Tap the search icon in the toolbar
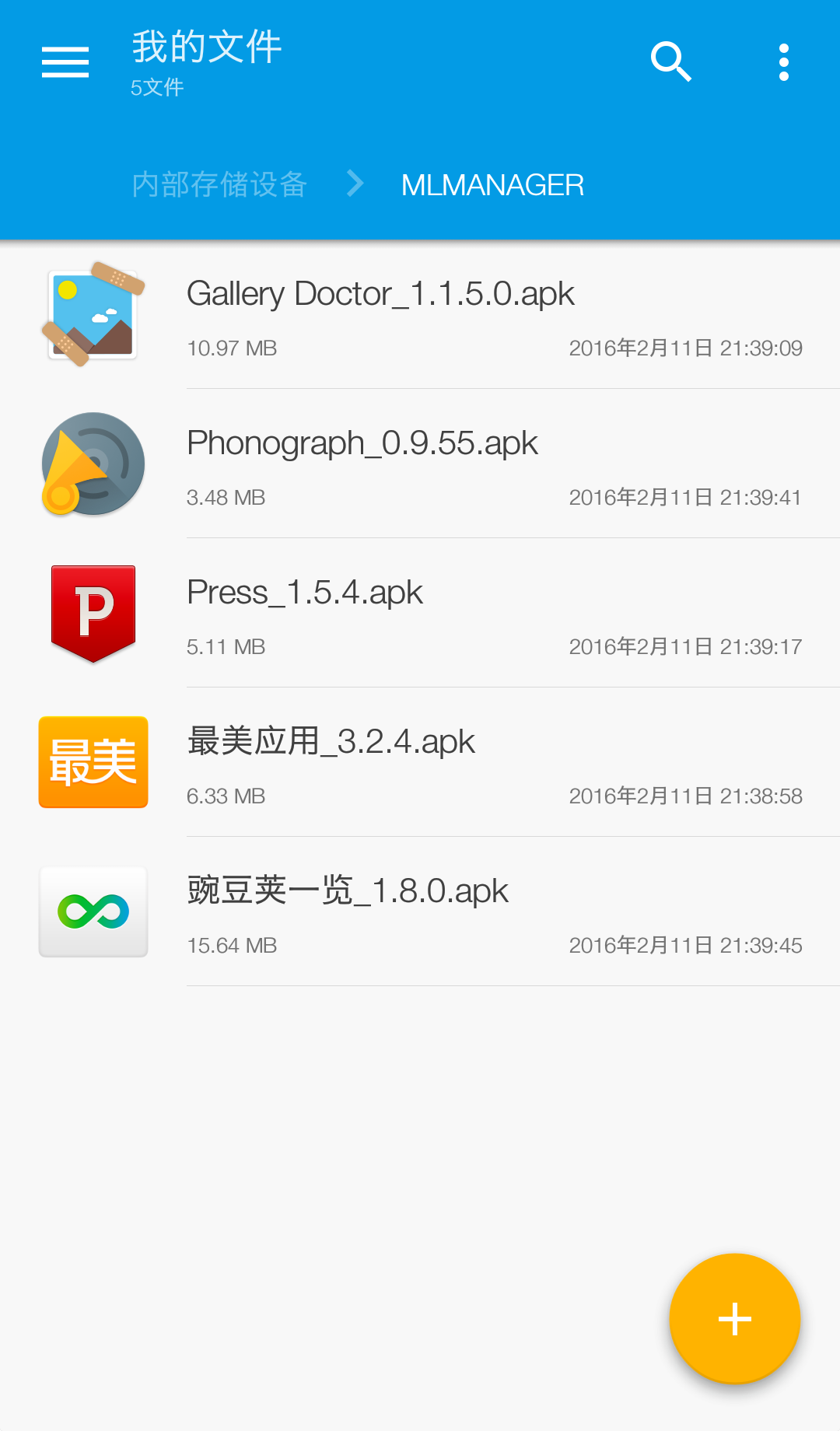Viewport: 840px width, 1431px height. click(x=670, y=61)
